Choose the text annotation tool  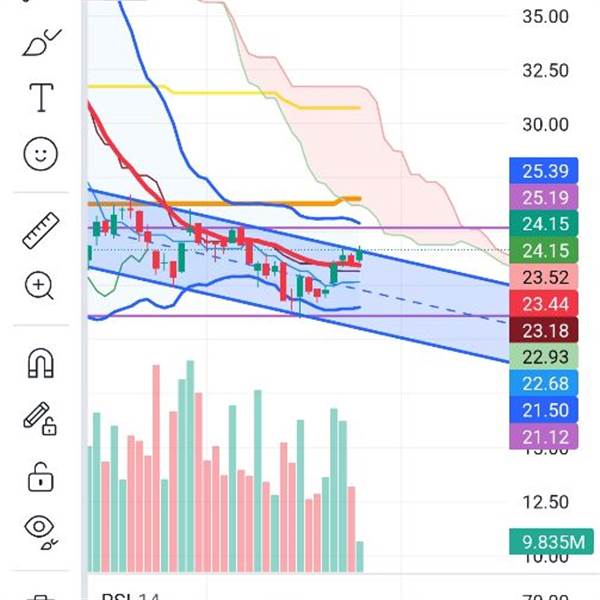pos(40,97)
